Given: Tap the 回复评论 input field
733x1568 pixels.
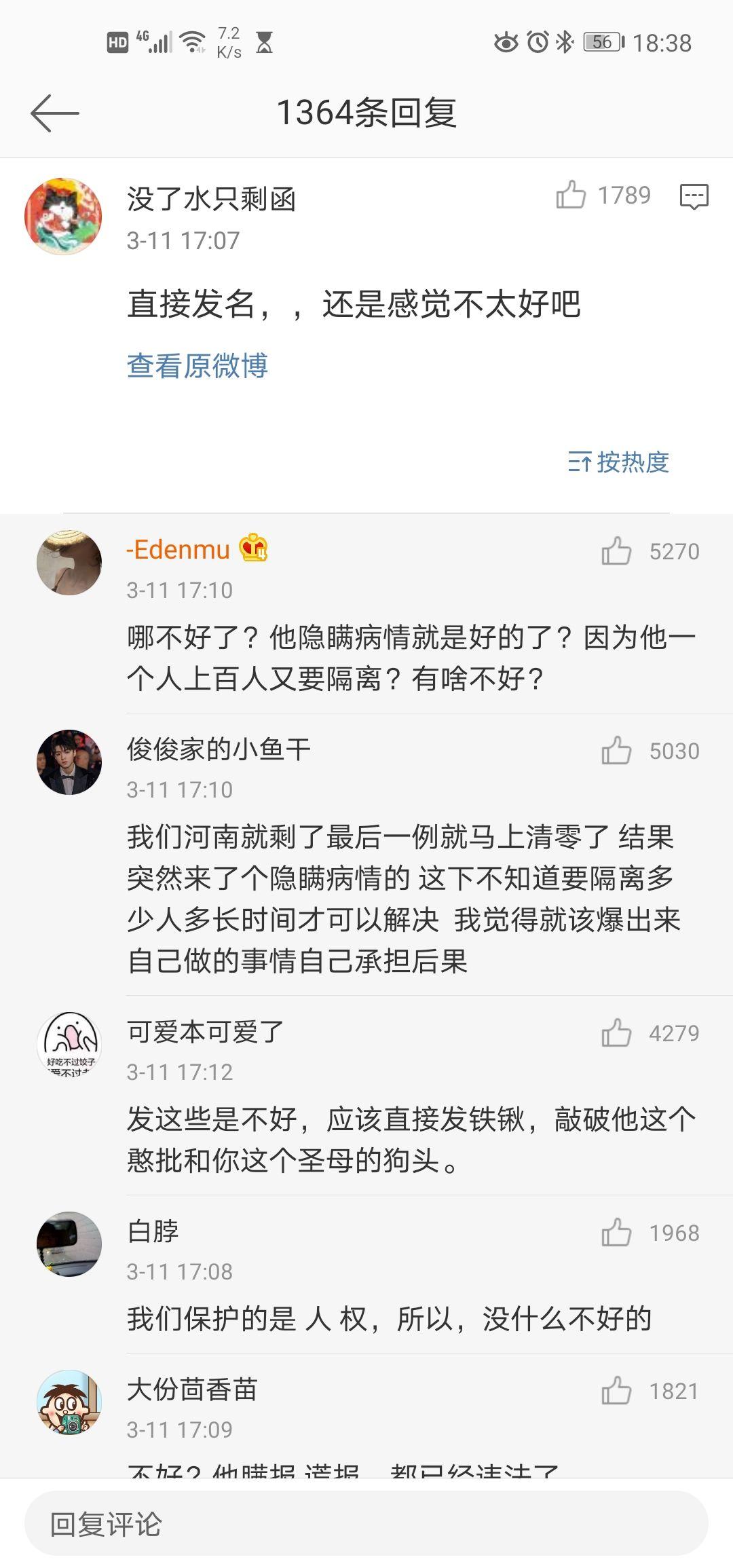Looking at the screenshot, I should (366, 1525).
